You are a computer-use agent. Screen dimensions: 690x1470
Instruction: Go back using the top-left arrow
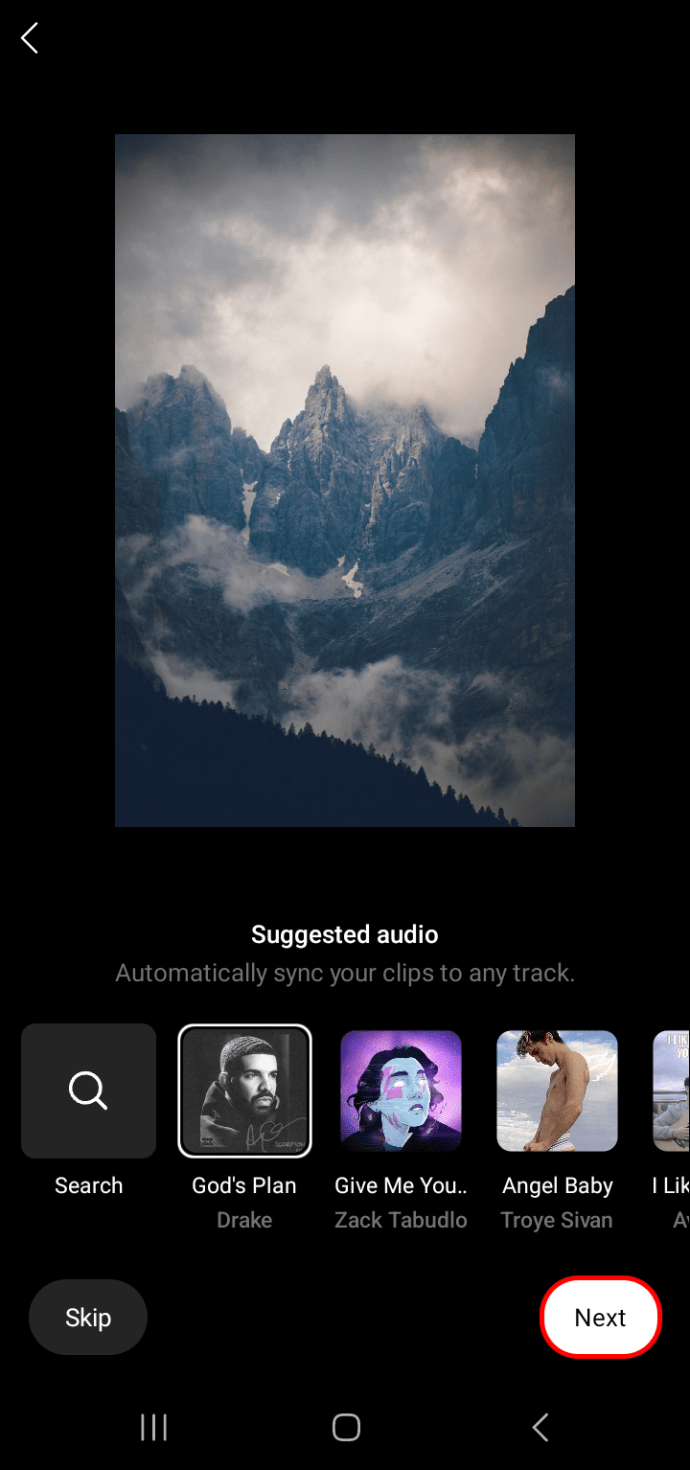click(30, 39)
